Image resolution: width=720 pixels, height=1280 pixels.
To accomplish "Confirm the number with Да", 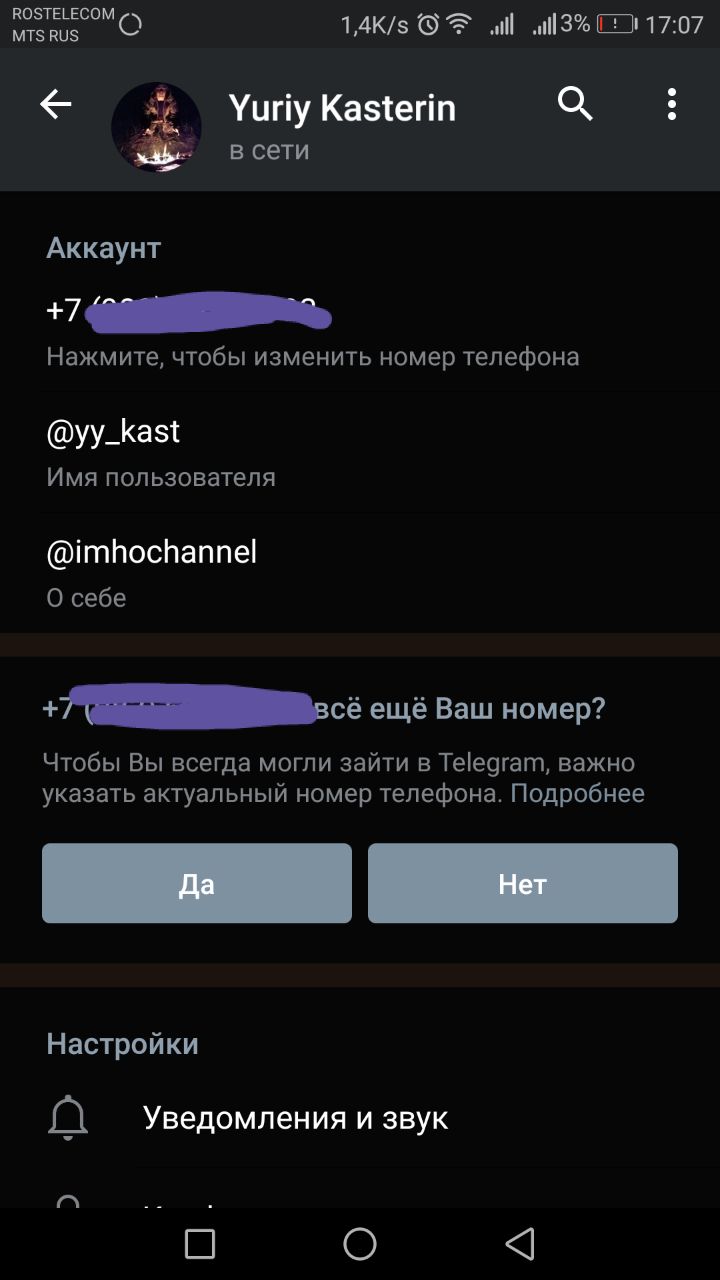I will pos(197,883).
